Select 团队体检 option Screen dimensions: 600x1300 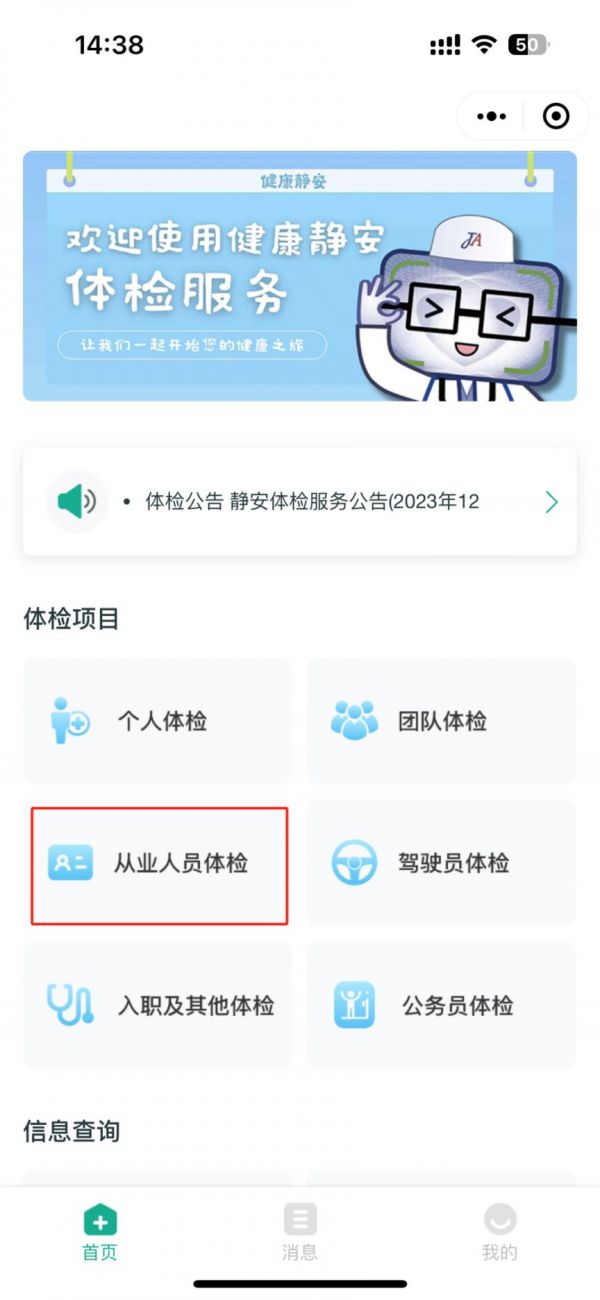pyautogui.click(x=441, y=721)
